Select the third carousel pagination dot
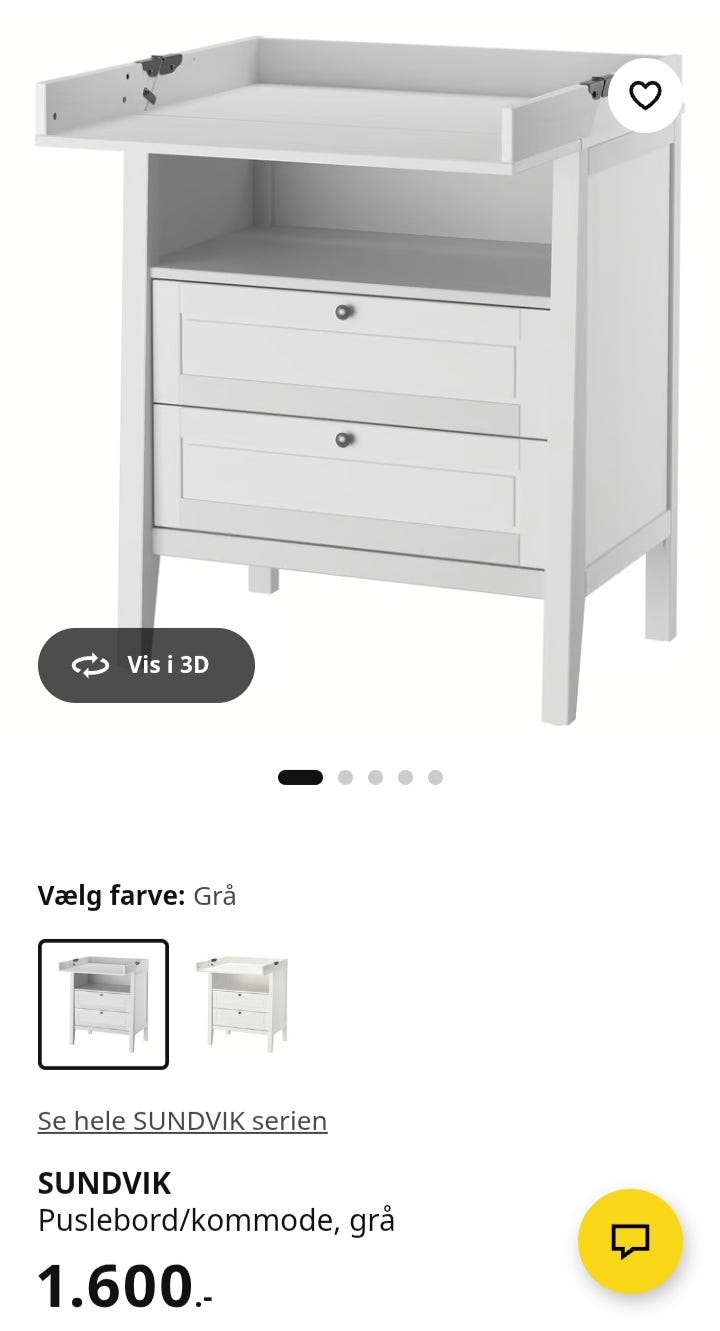 click(375, 775)
